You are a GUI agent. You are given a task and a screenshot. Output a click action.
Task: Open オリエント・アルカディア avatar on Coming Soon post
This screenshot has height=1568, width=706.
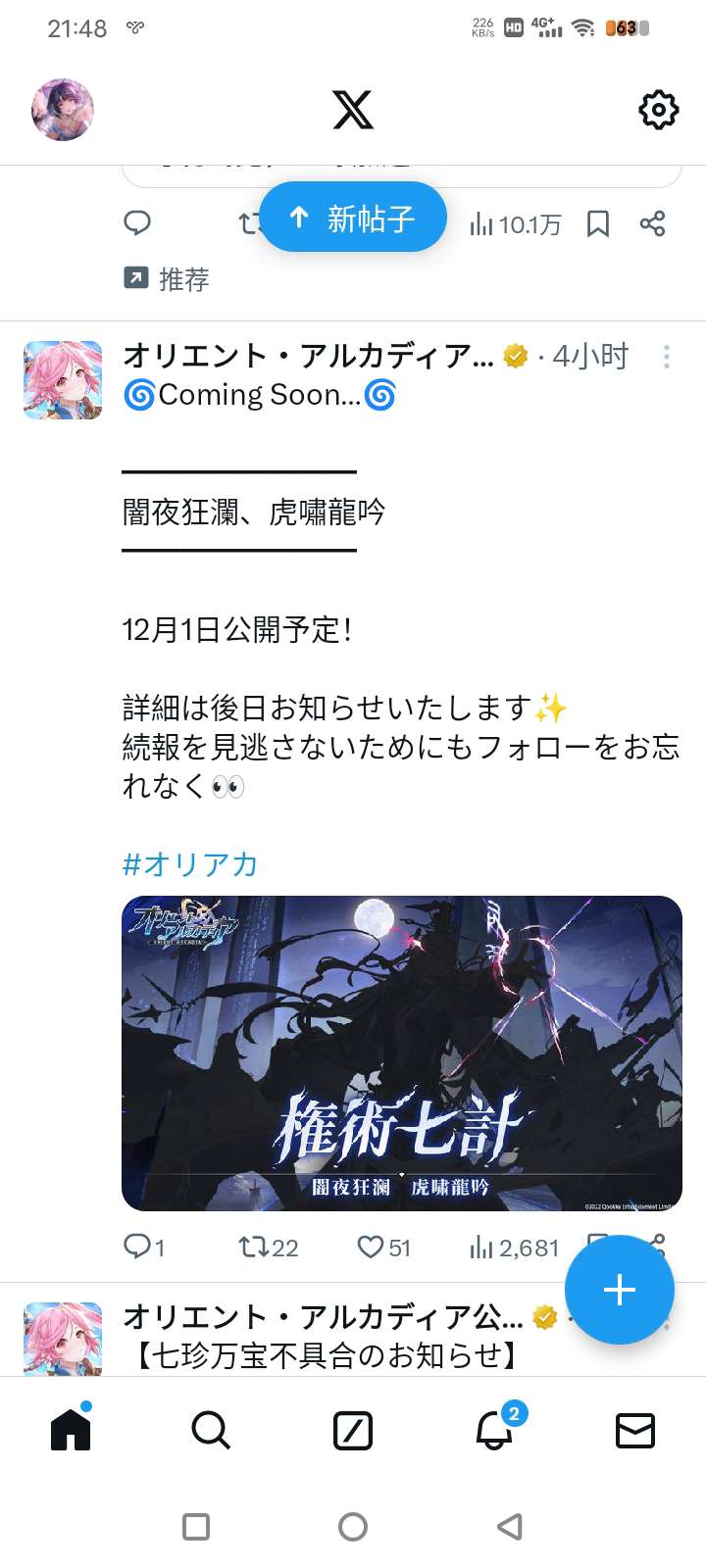click(x=63, y=380)
